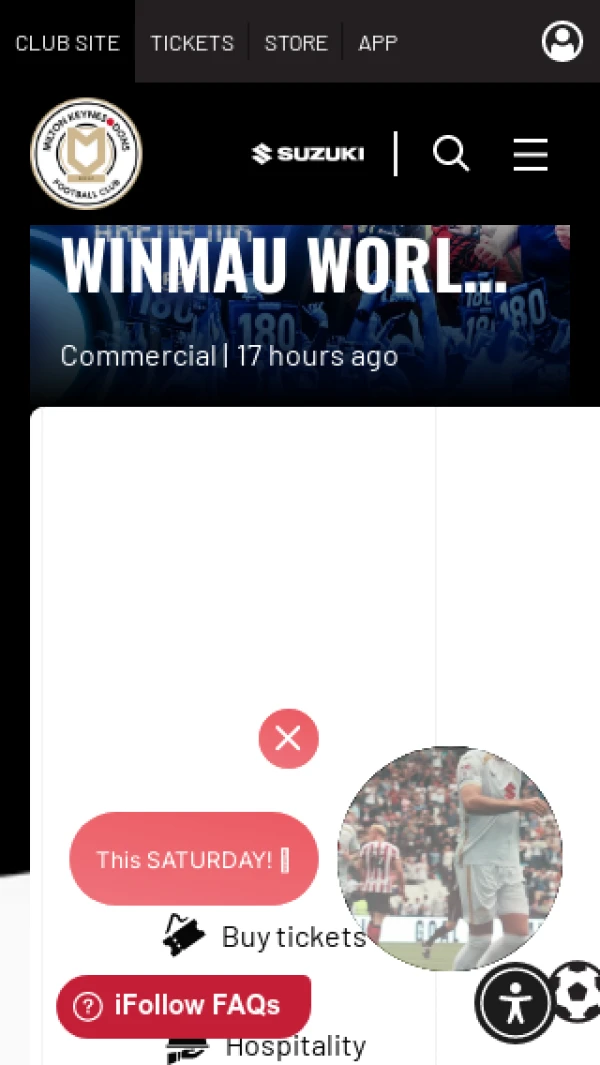Open the user account profile icon

562,42
